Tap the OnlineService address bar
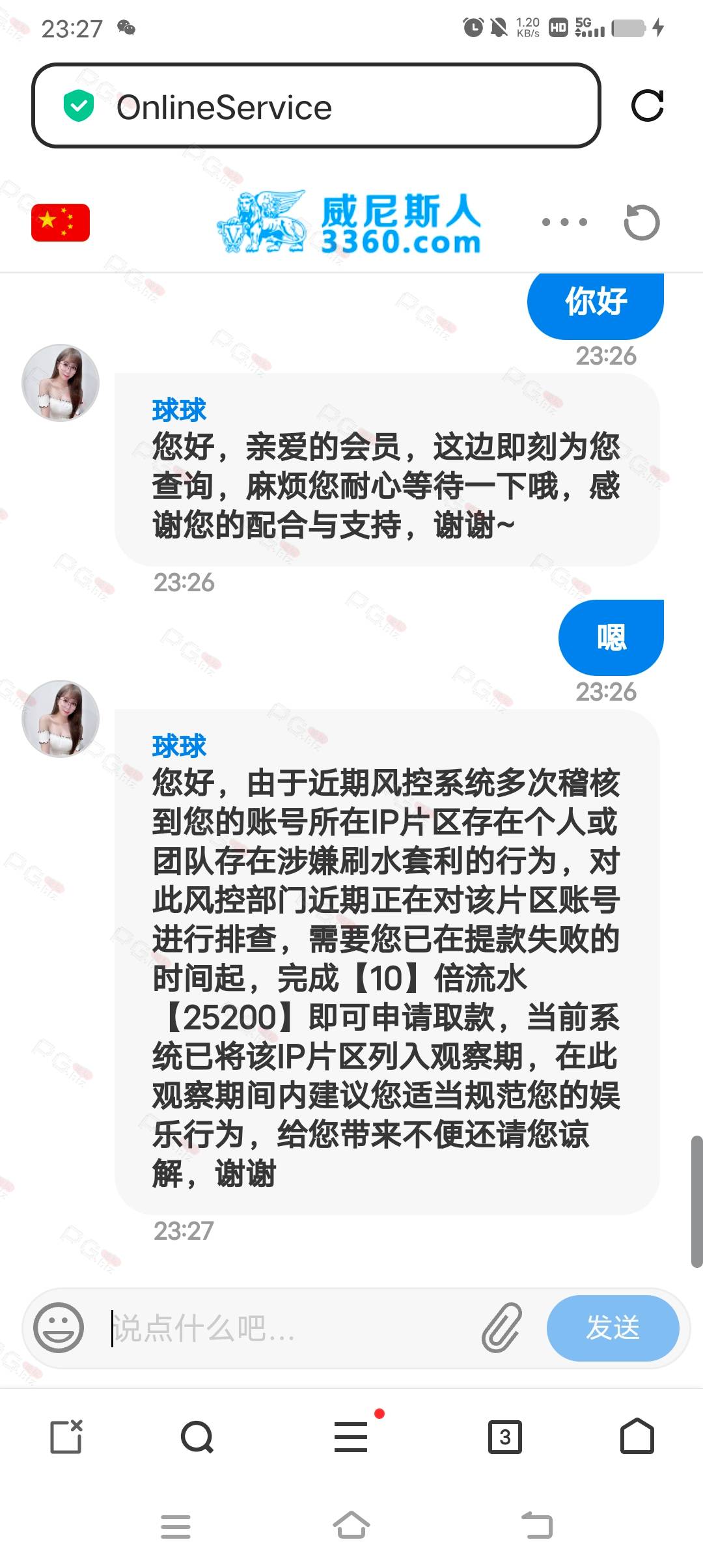The height and width of the screenshot is (1568, 703). click(x=316, y=105)
